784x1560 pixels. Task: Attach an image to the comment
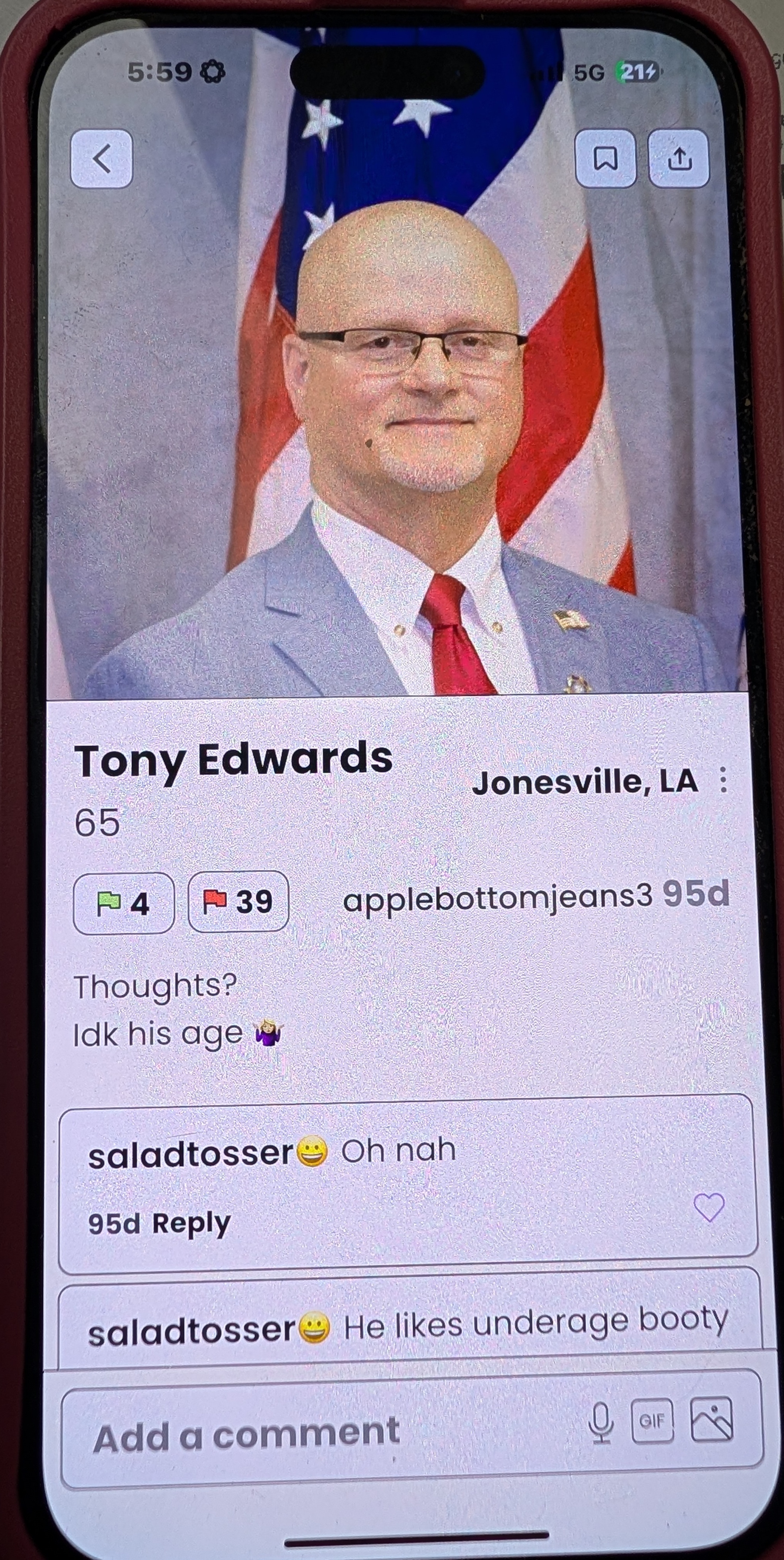pyautogui.click(x=711, y=1419)
